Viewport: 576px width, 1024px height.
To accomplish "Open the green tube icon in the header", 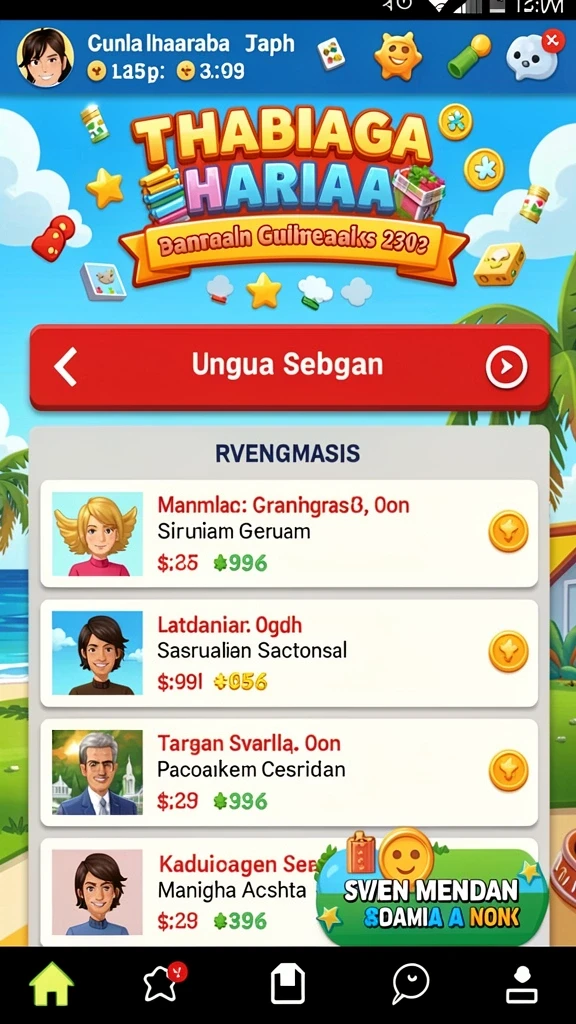I will pos(469,56).
